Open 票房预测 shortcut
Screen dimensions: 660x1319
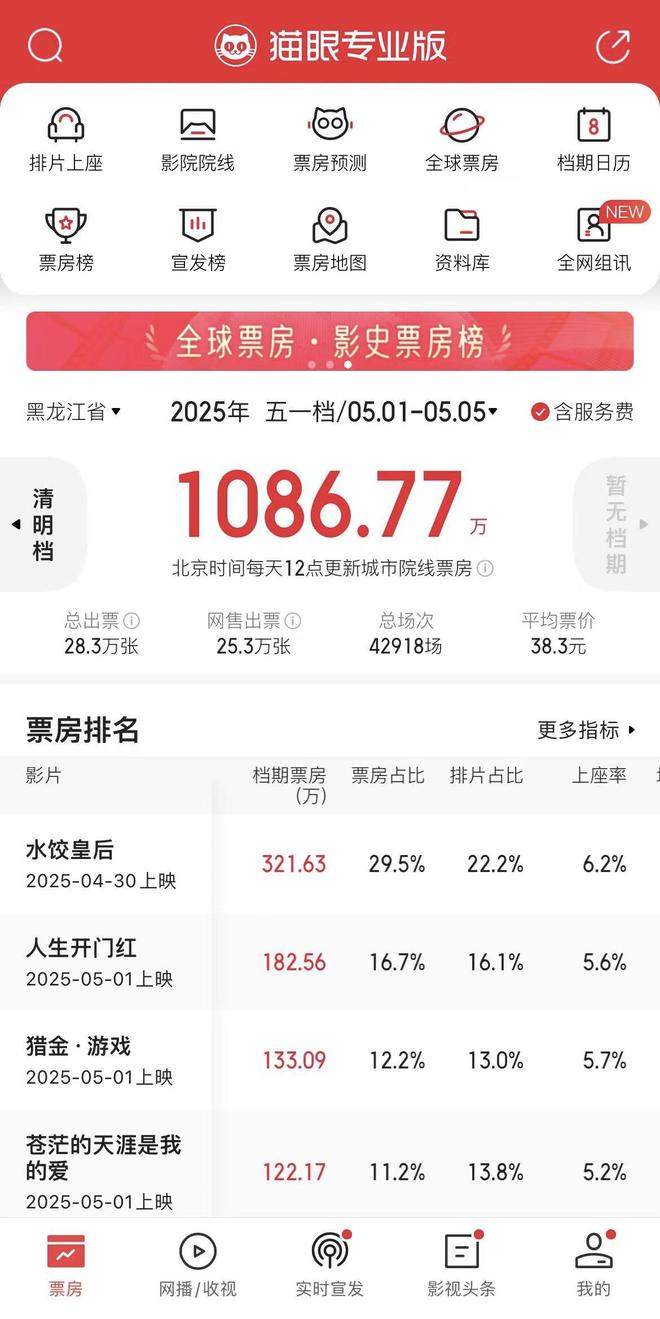(330, 139)
